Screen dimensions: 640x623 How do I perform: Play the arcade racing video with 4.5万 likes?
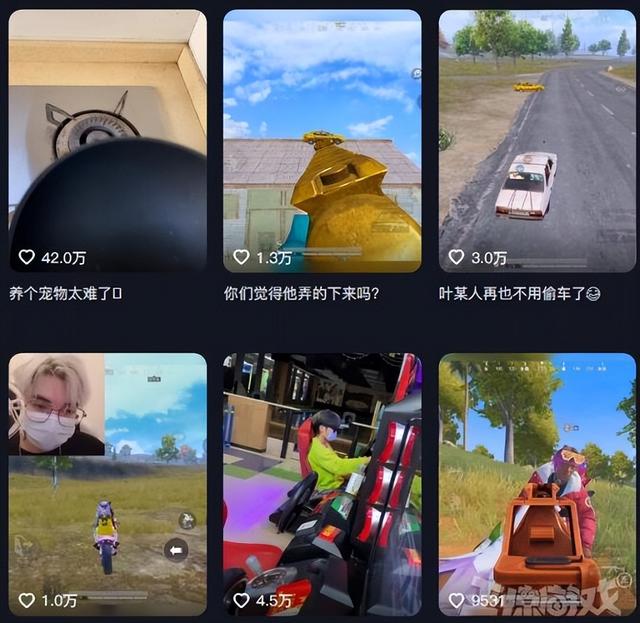[321, 484]
